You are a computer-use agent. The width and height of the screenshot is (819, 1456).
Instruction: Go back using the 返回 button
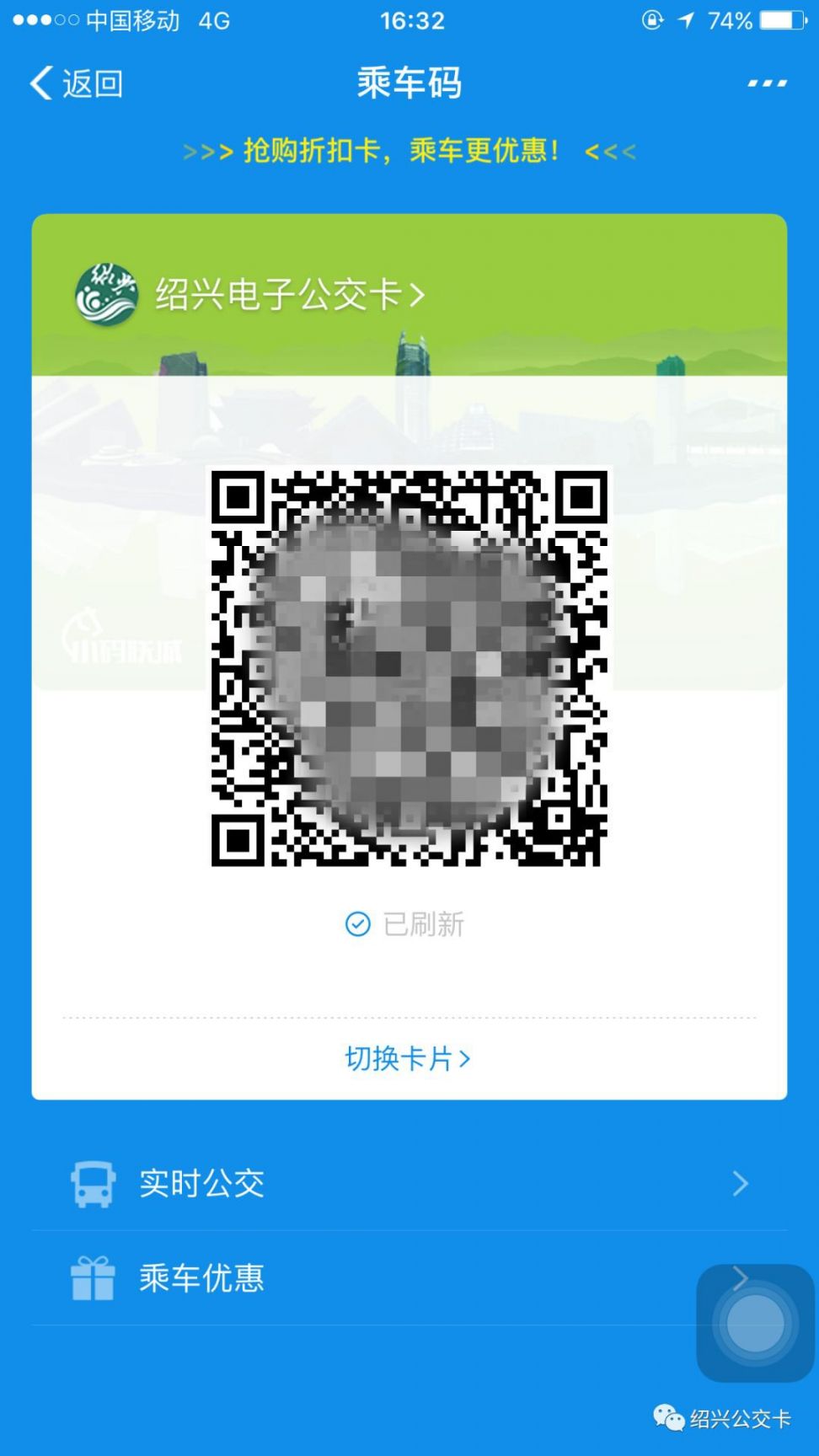click(76, 83)
